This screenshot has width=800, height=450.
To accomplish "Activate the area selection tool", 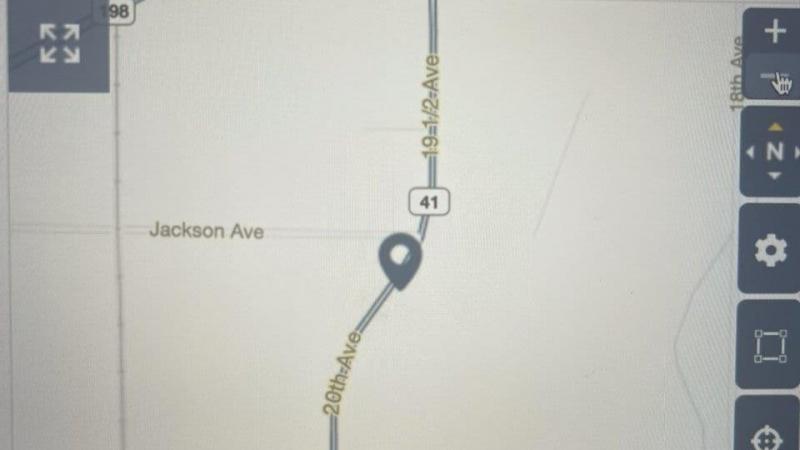I will pos(770,345).
